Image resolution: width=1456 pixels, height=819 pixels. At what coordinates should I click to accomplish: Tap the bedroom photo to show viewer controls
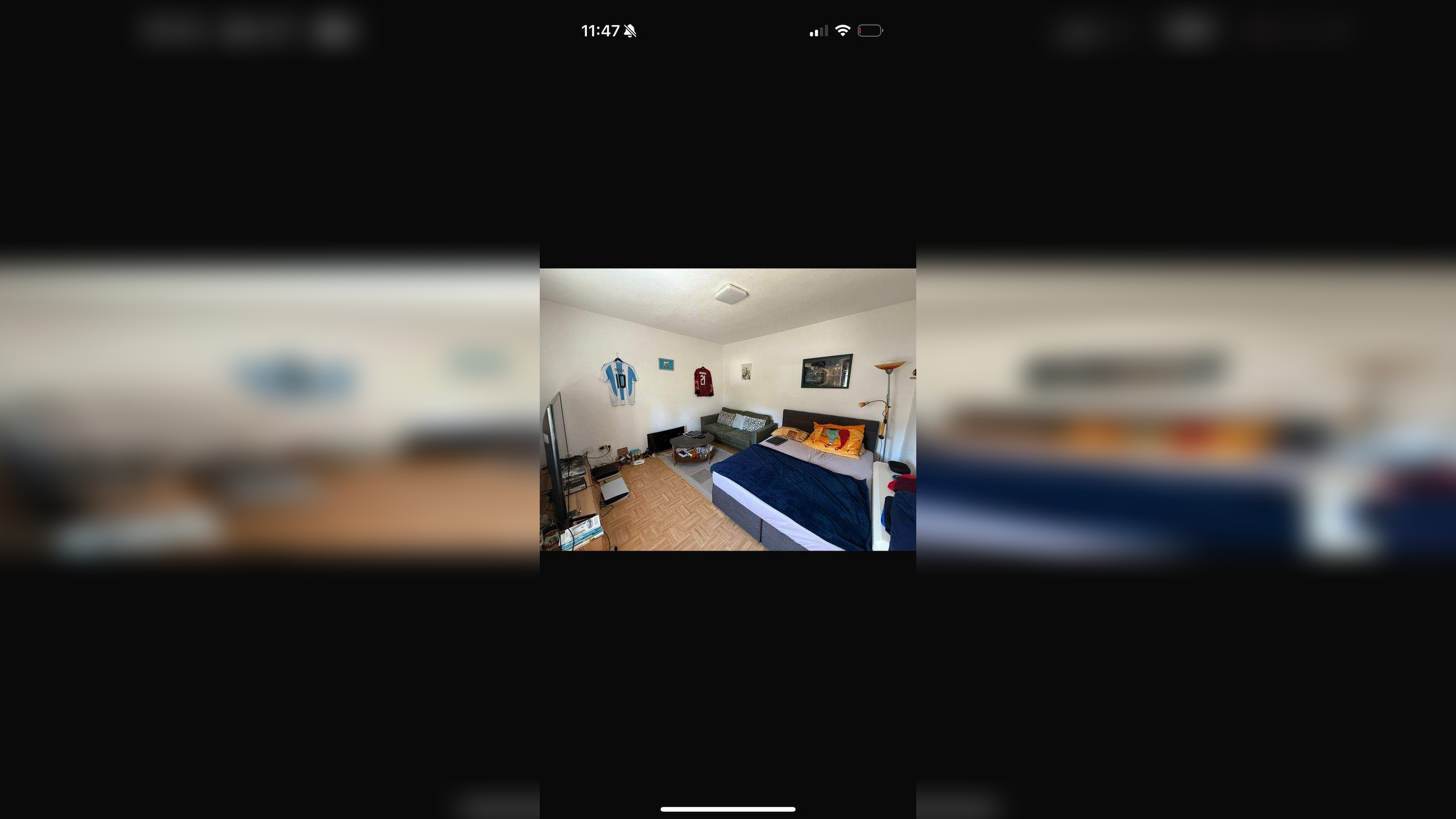pos(727,409)
